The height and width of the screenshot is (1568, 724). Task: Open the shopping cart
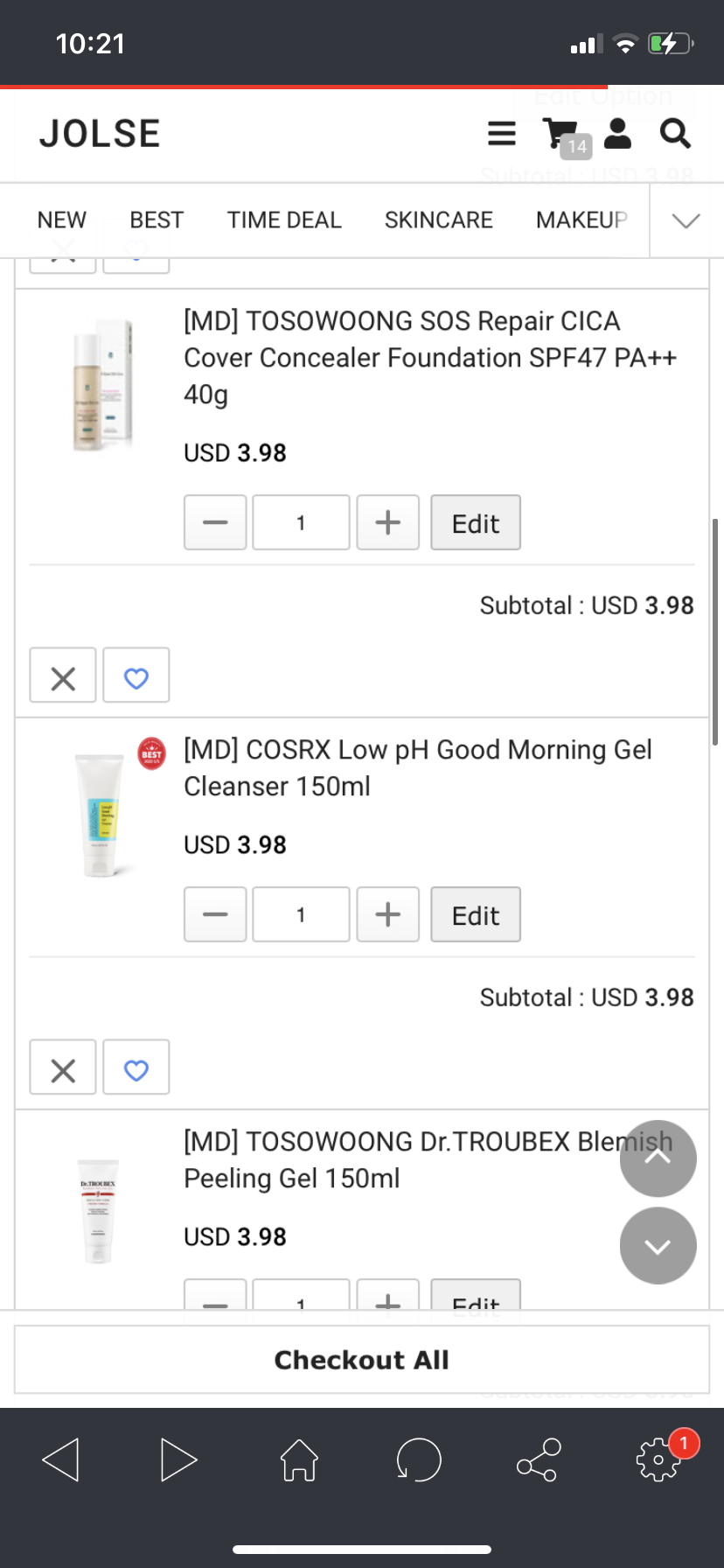point(564,136)
